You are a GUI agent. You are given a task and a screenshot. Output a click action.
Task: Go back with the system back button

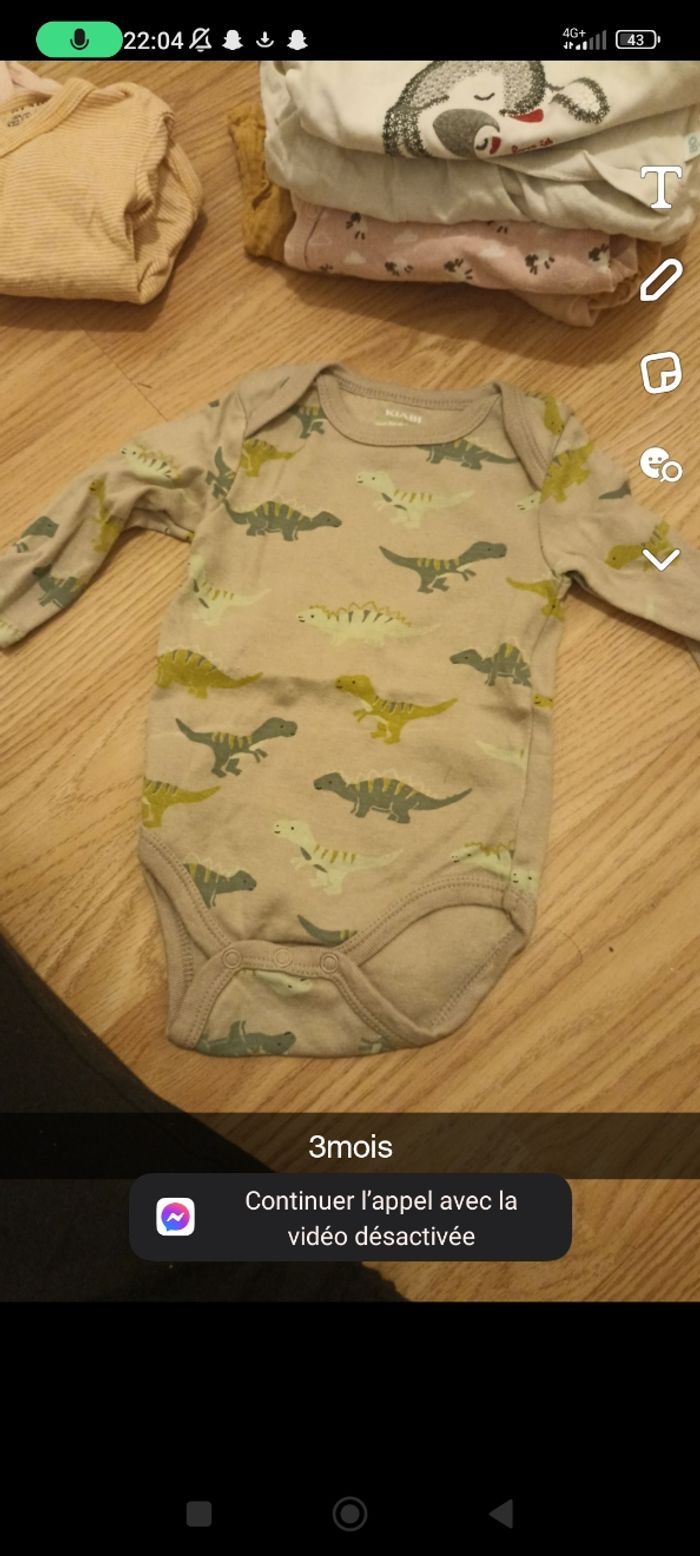pos(501,1513)
